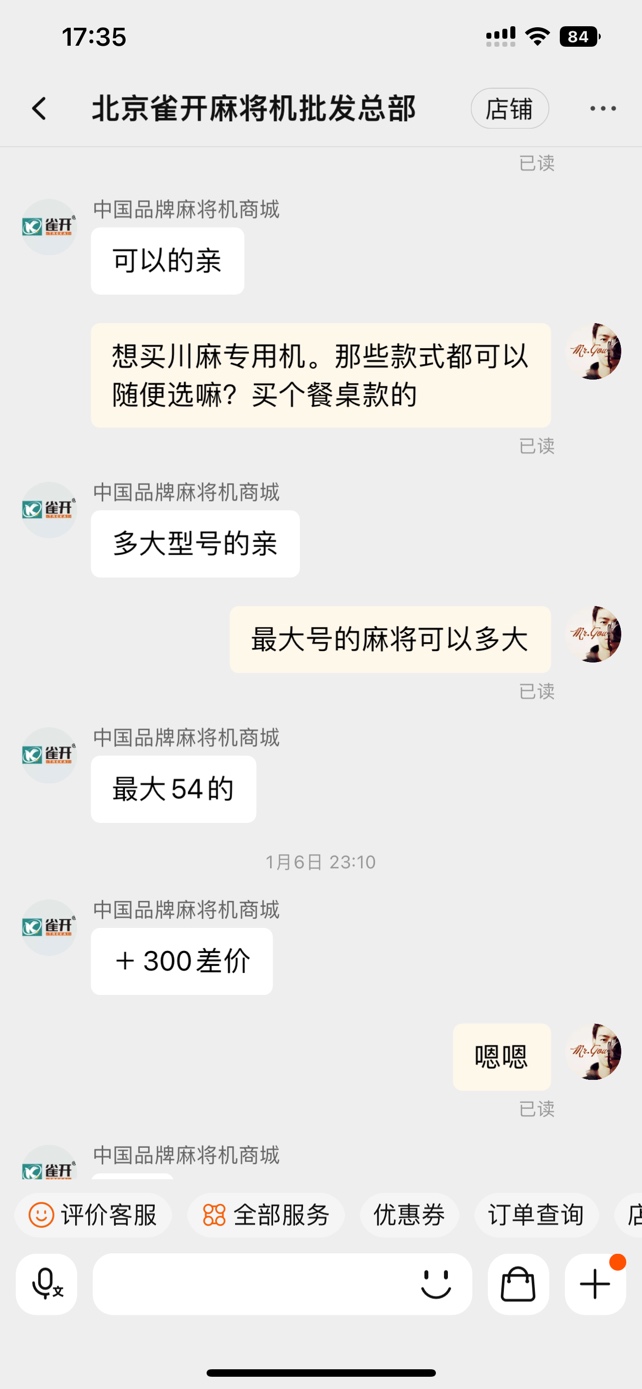Open the shopping bag products icon
Screen dimensions: 642x1389
(x=518, y=1284)
